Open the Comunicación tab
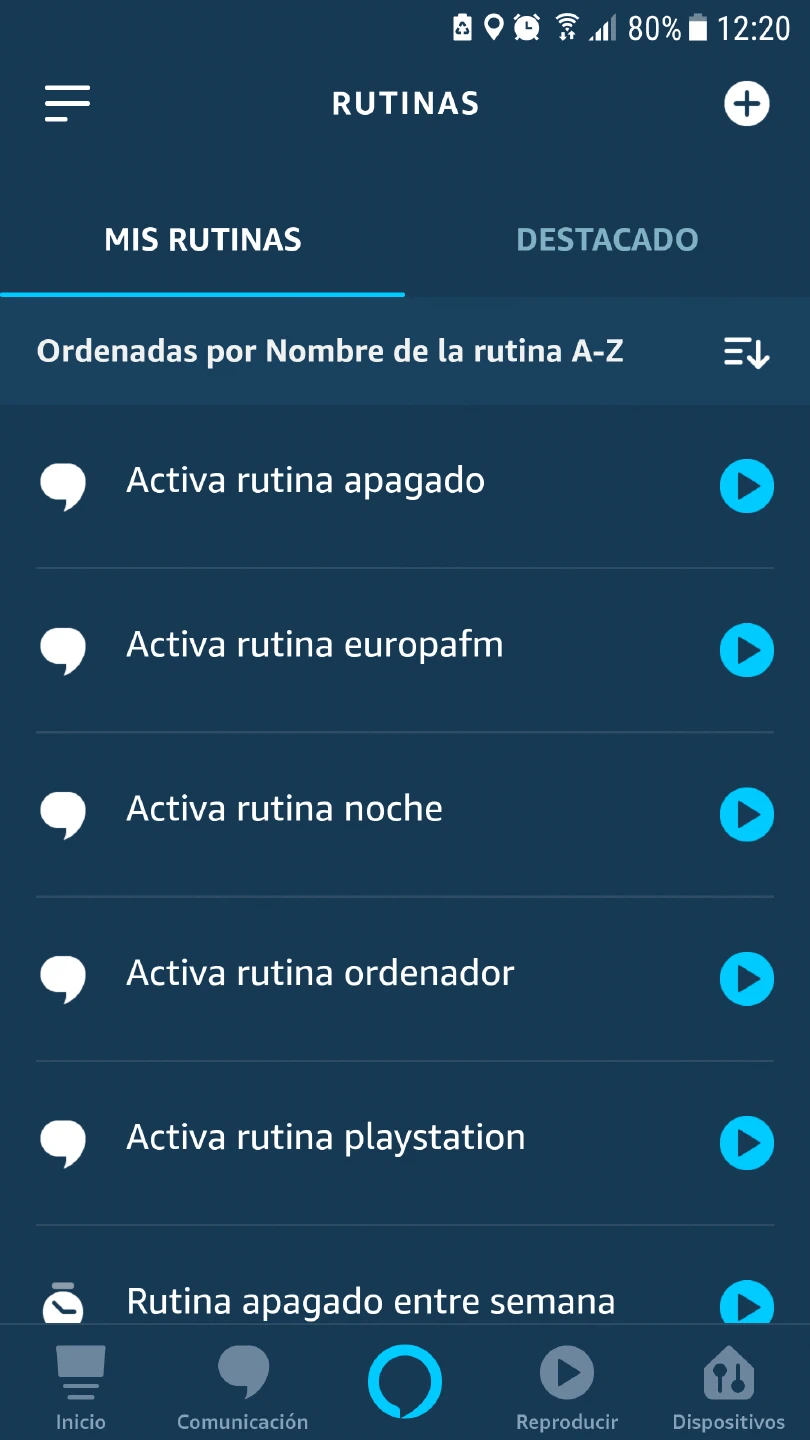 click(x=242, y=1387)
